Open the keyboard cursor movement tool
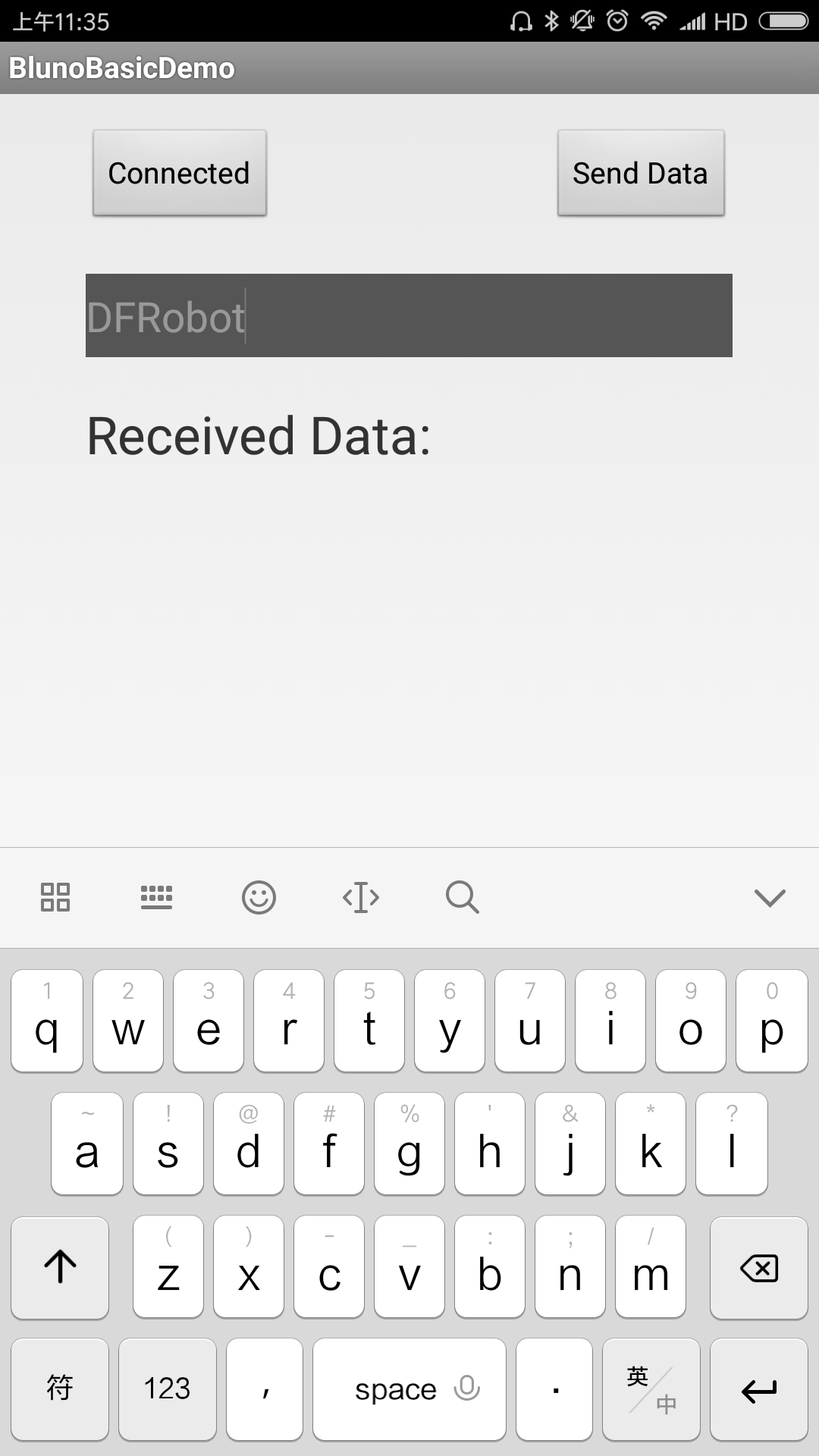819x1456 pixels. pyautogui.click(x=360, y=898)
